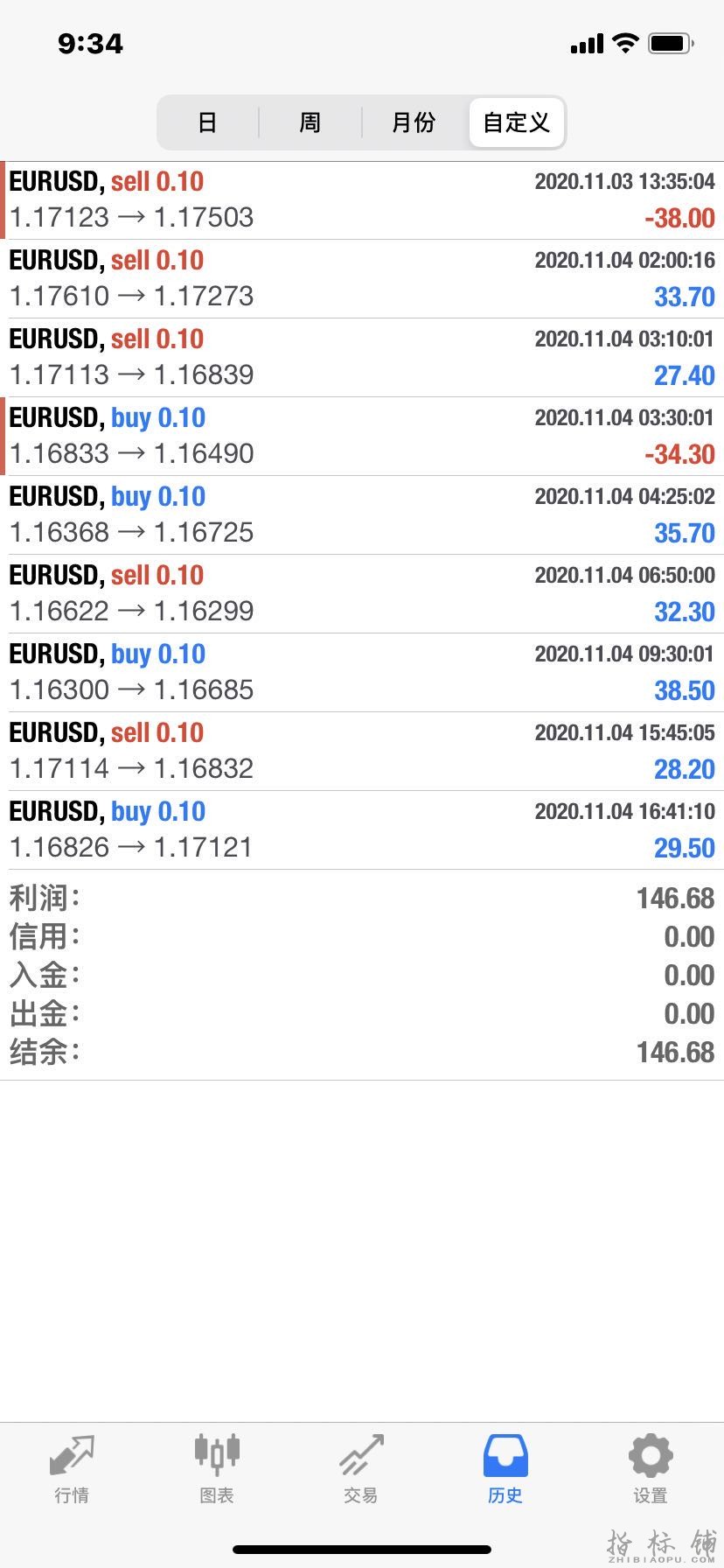Choose the 月份 period segment
724x1568 pixels.
click(414, 122)
